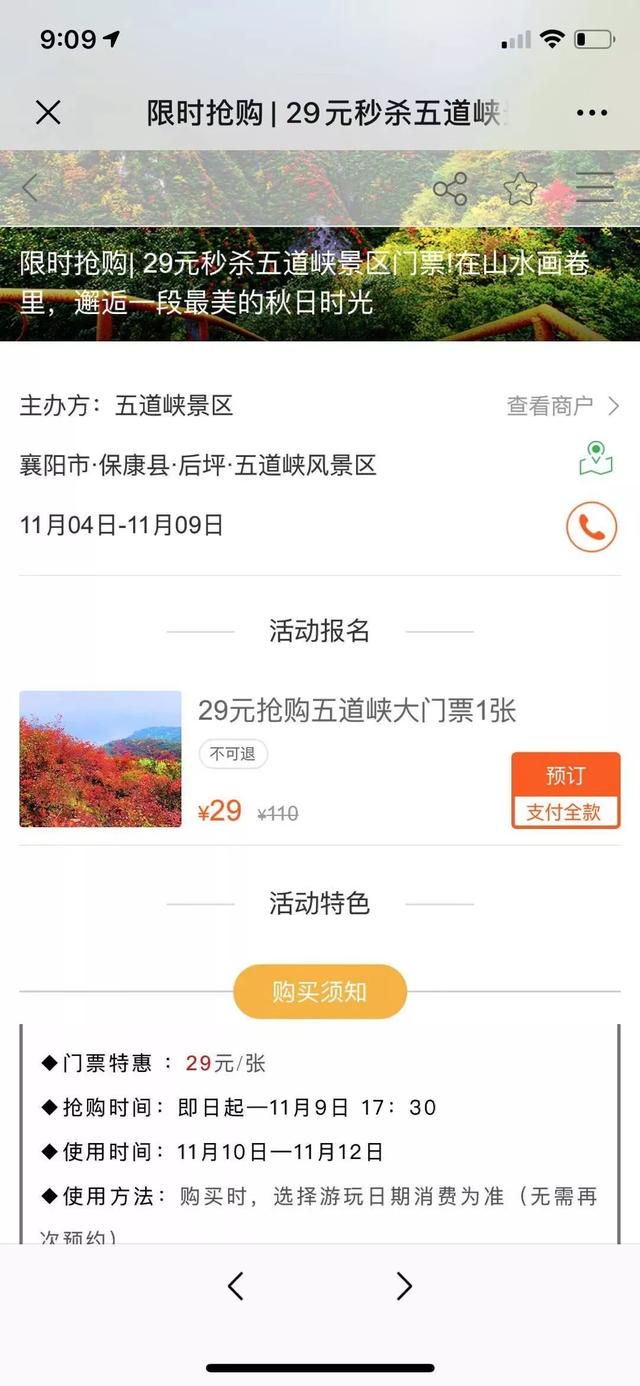640x1386 pixels.
Task: Open 查看商户 merchant details
Action: coord(563,406)
